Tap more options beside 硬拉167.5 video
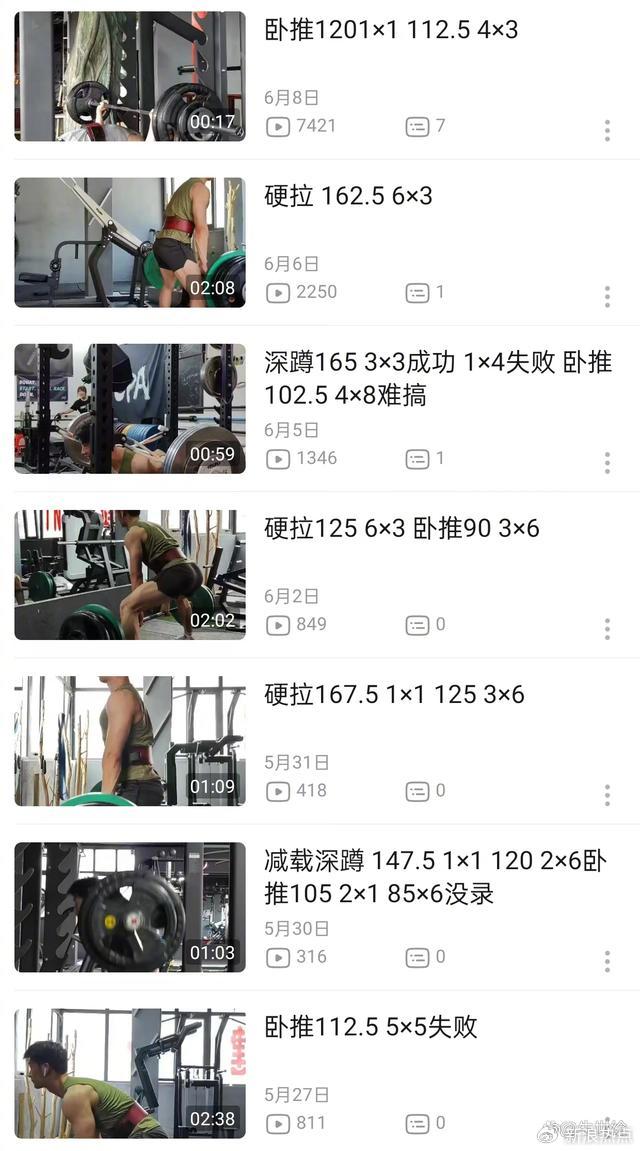The height and width of the screenshot is (1151, 640). [x=607, y=794]
